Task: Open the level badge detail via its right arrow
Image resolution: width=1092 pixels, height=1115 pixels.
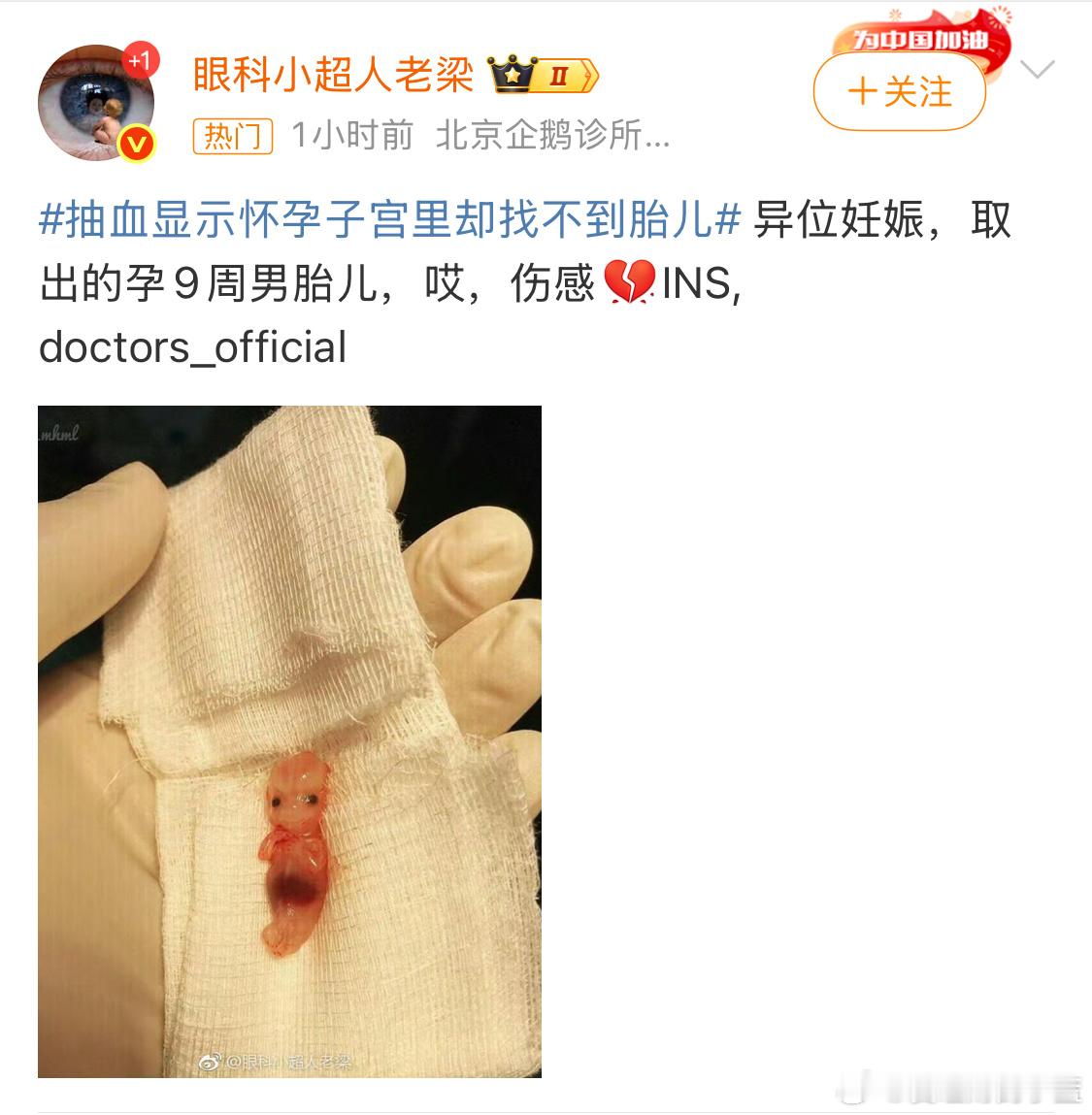Action: (x=589, y=75)
